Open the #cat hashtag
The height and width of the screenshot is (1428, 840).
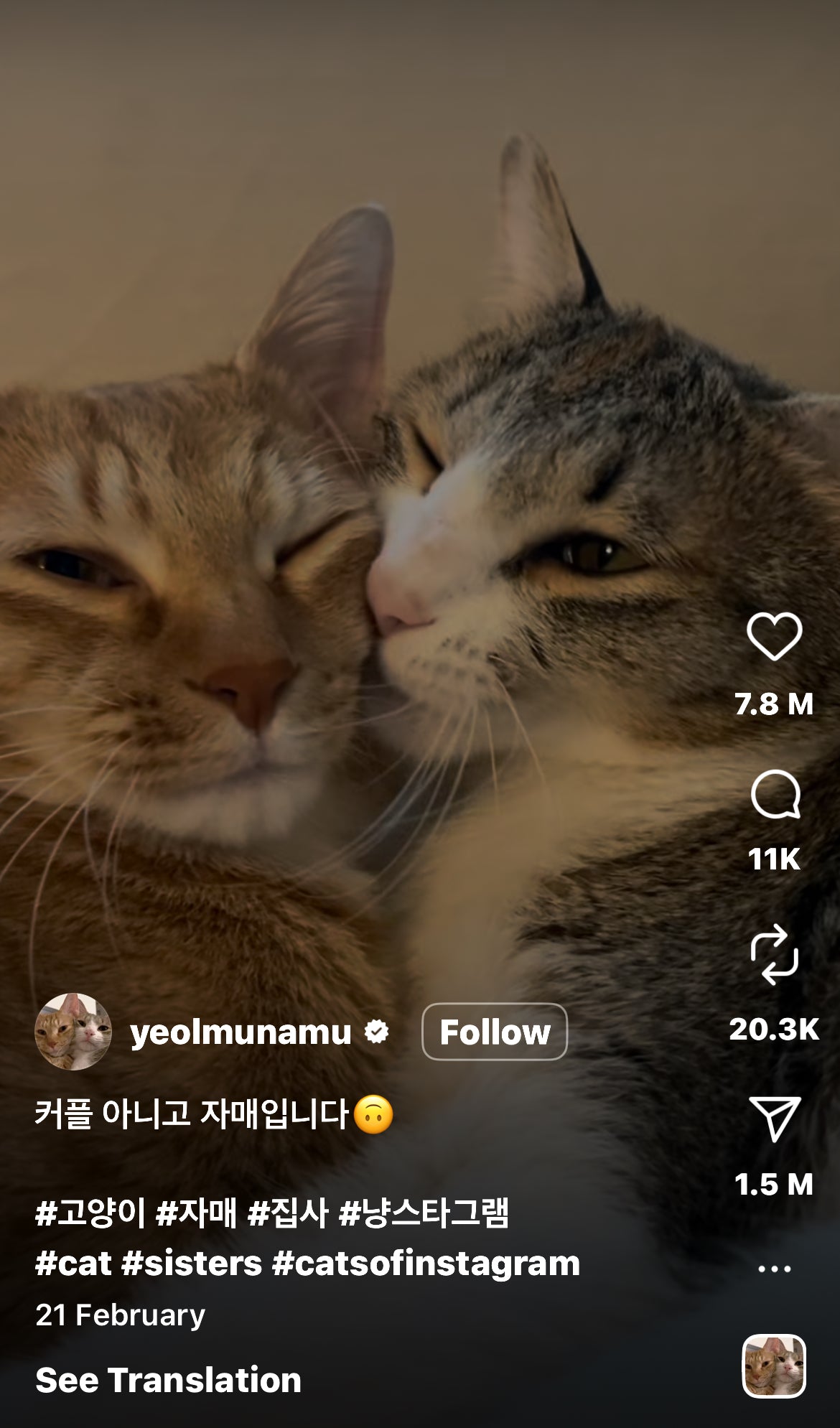pos(73,1264)
